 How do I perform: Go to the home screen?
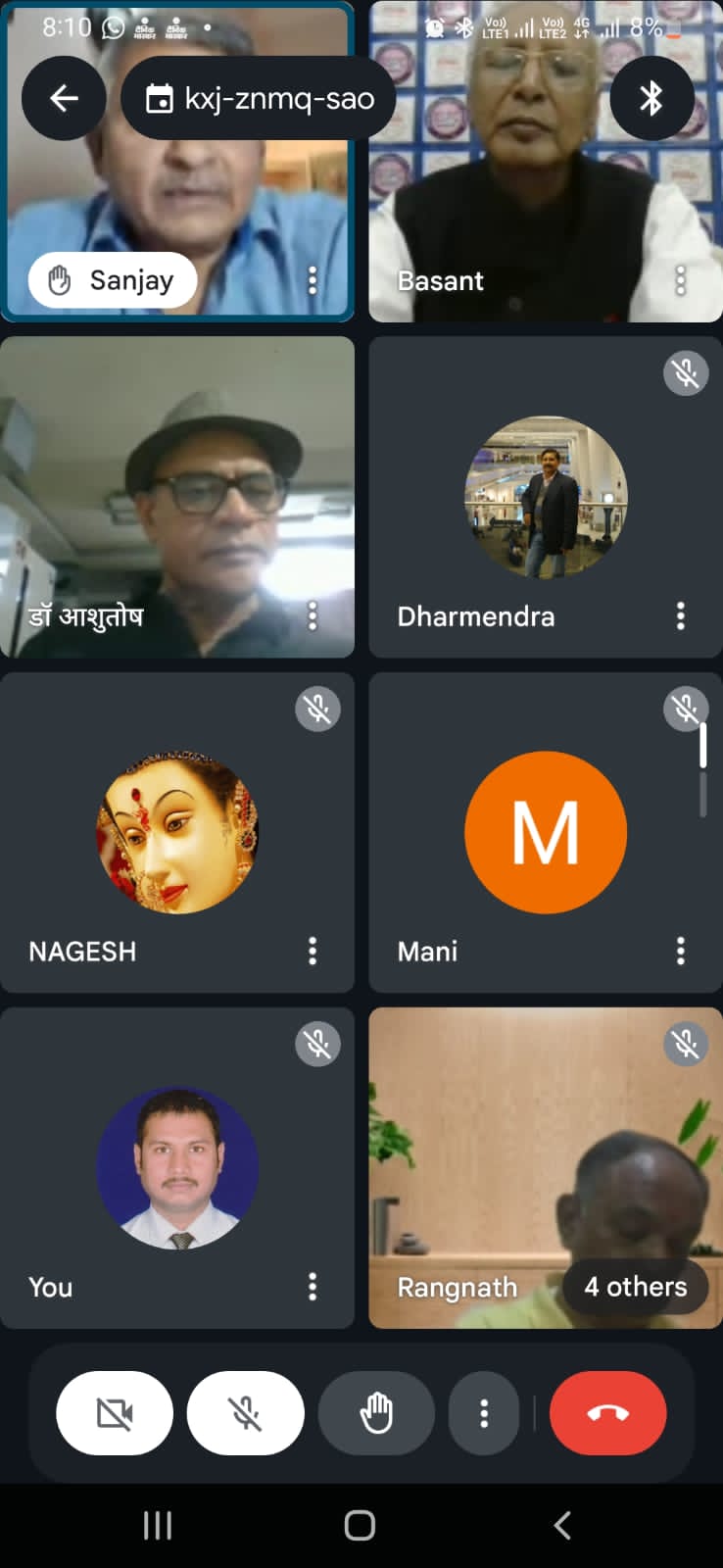pyautogui.click(x=360, y=1525)
